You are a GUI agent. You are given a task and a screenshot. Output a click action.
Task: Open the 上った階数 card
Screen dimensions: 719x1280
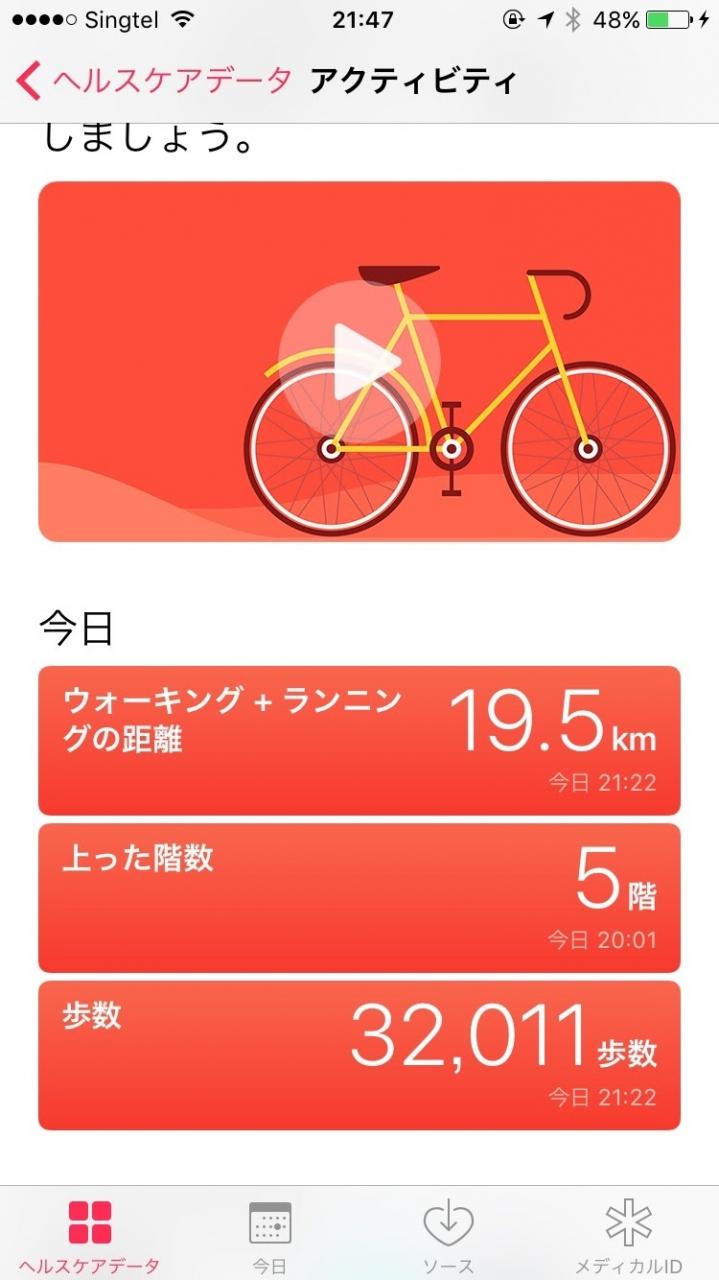359,897
